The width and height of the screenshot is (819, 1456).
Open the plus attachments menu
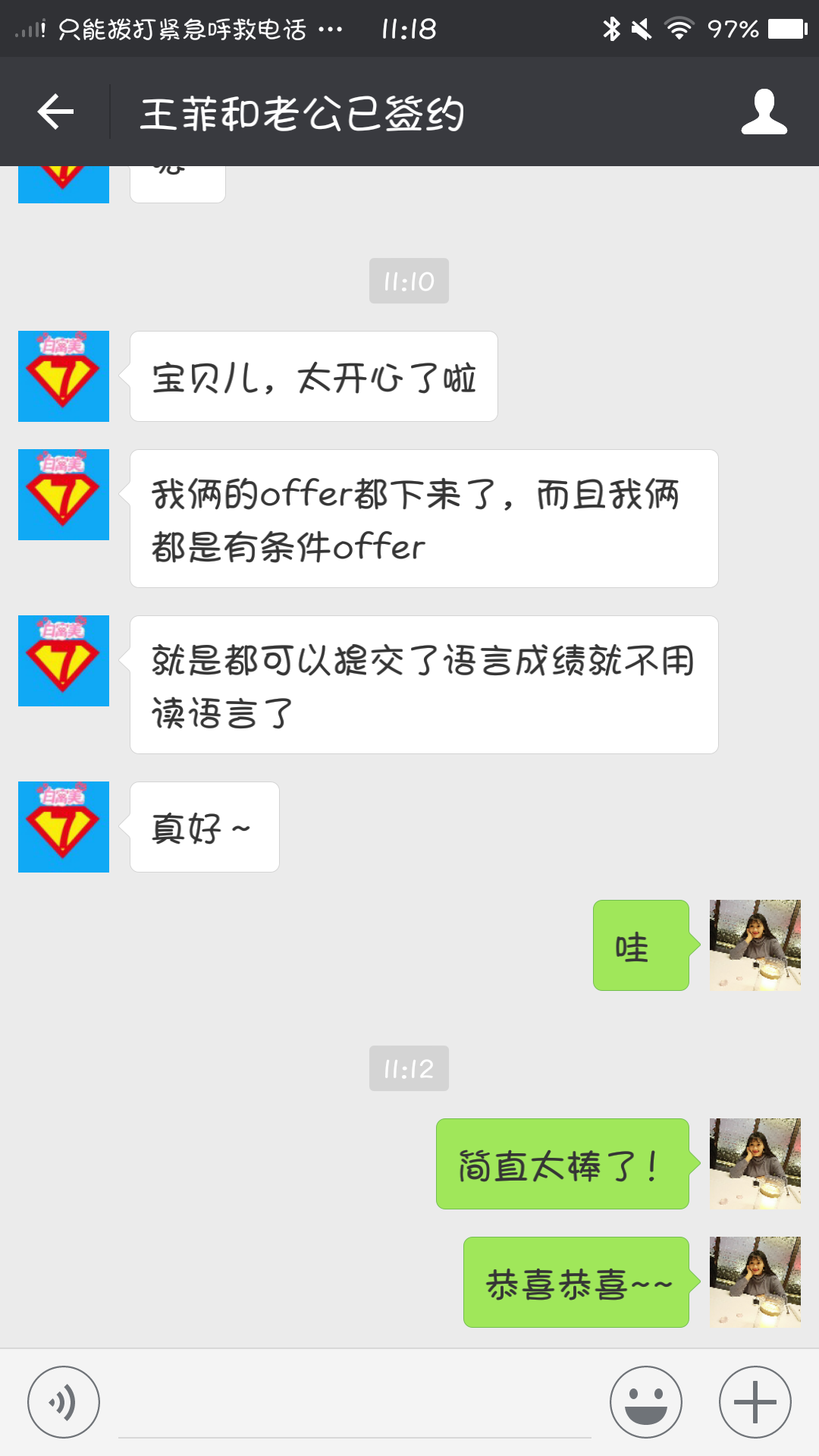(755, 1402)
